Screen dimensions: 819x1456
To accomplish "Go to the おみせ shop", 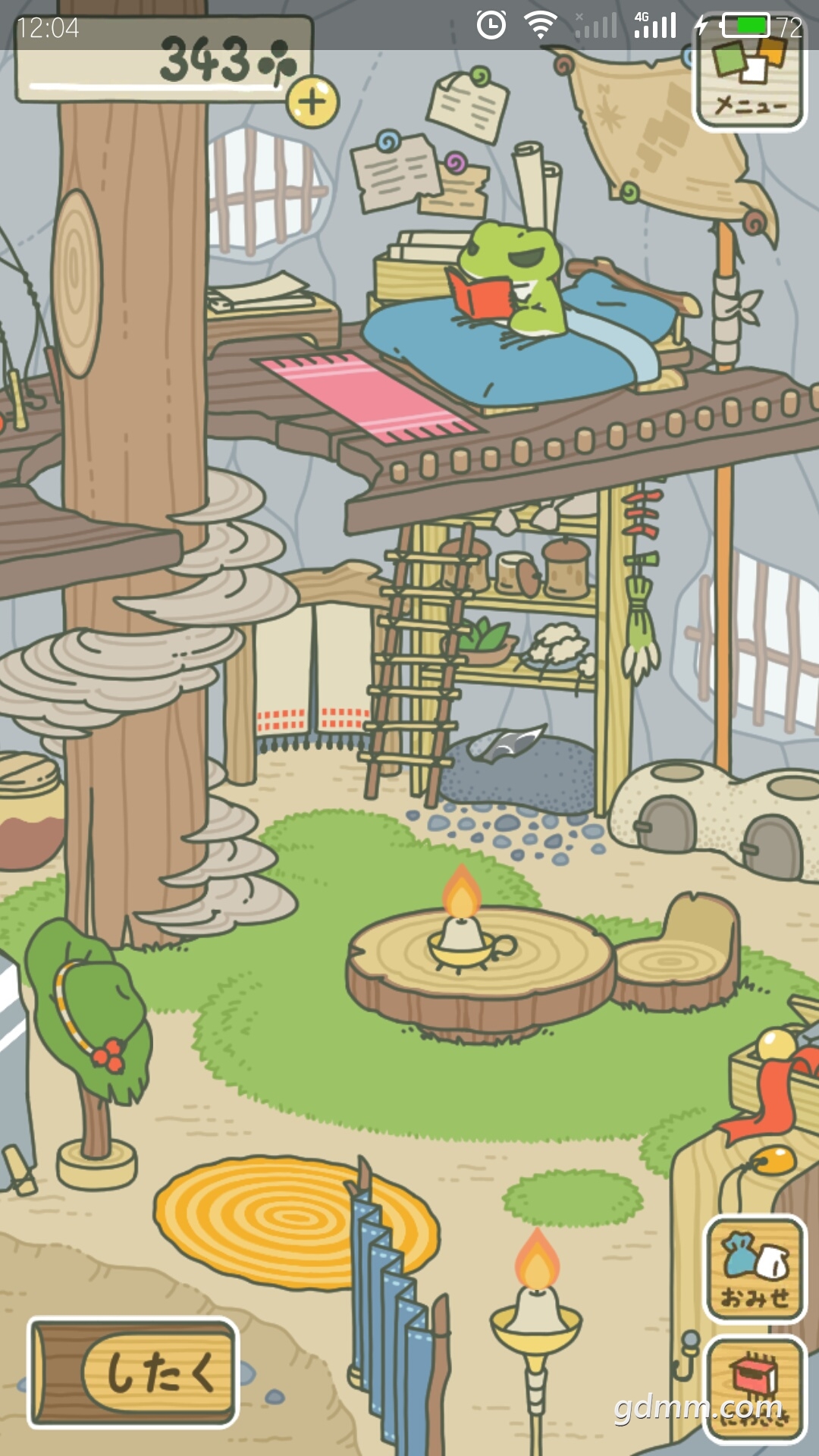I will (755, 1269).
